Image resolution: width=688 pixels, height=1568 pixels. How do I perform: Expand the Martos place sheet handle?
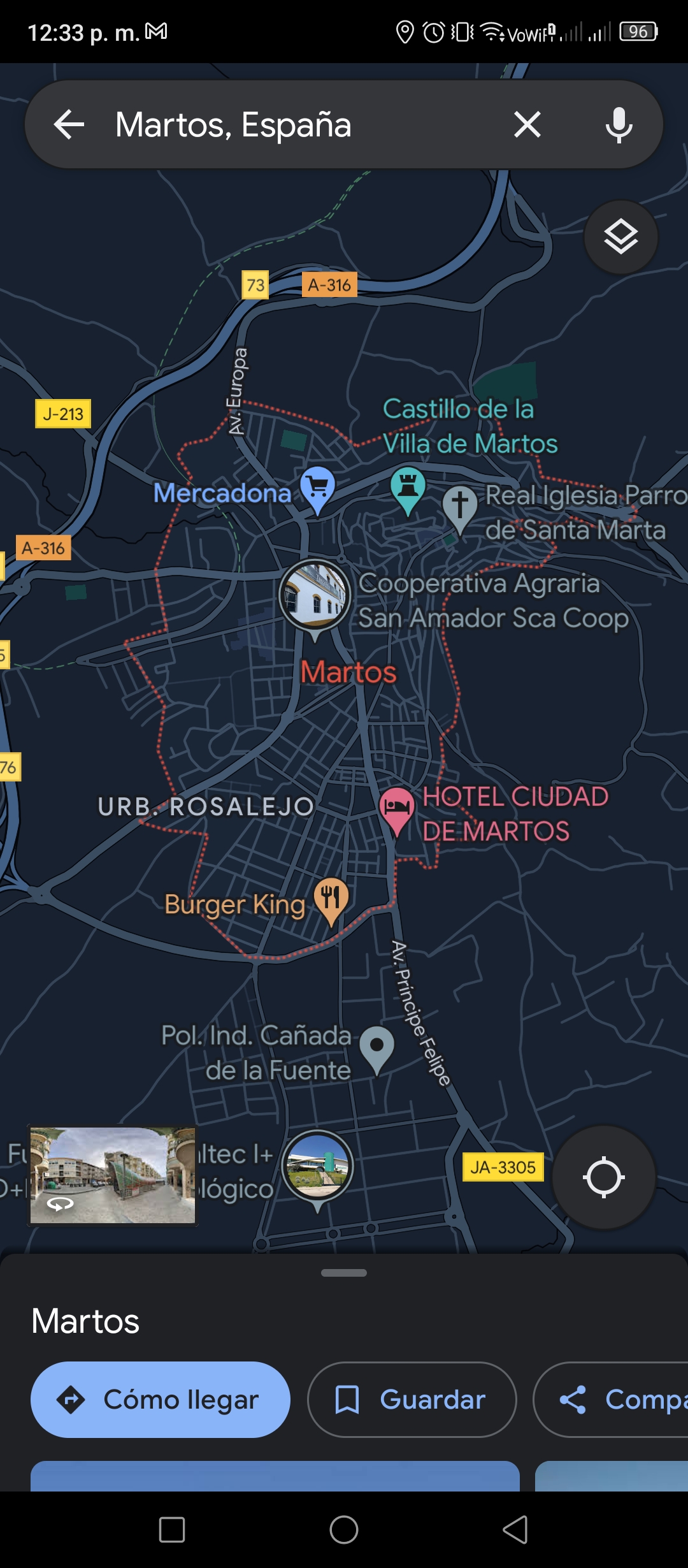coord(344,1273)
